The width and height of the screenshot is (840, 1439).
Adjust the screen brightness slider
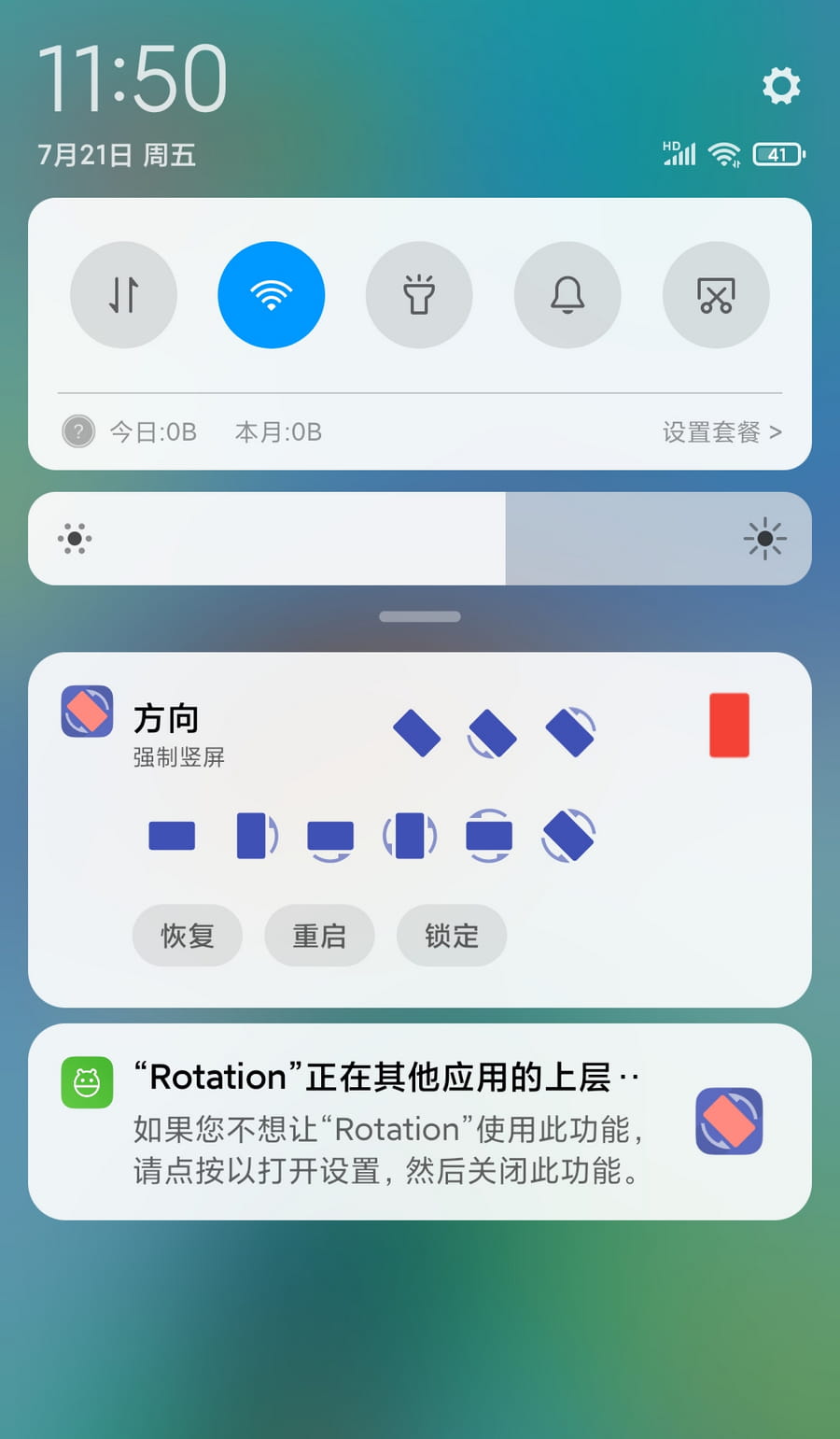(420, 539)
